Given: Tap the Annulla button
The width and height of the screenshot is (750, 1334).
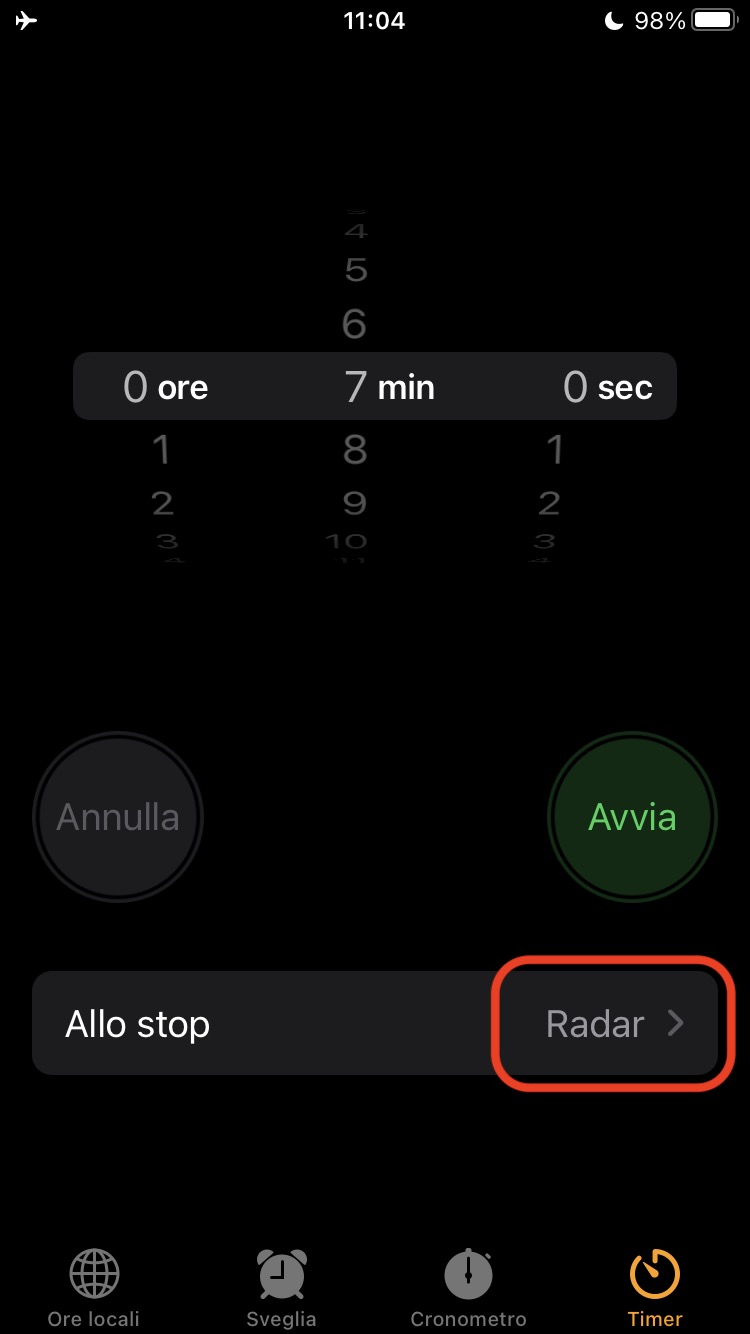Looking at the screenshot, I should [118, 817].
